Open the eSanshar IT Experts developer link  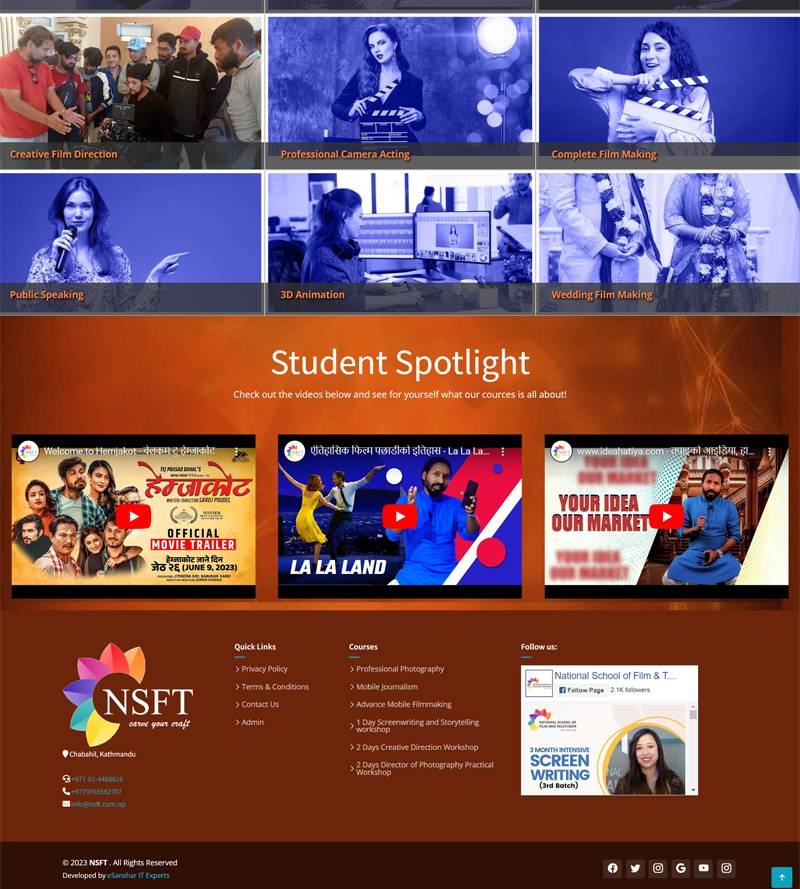pos(138,875)
